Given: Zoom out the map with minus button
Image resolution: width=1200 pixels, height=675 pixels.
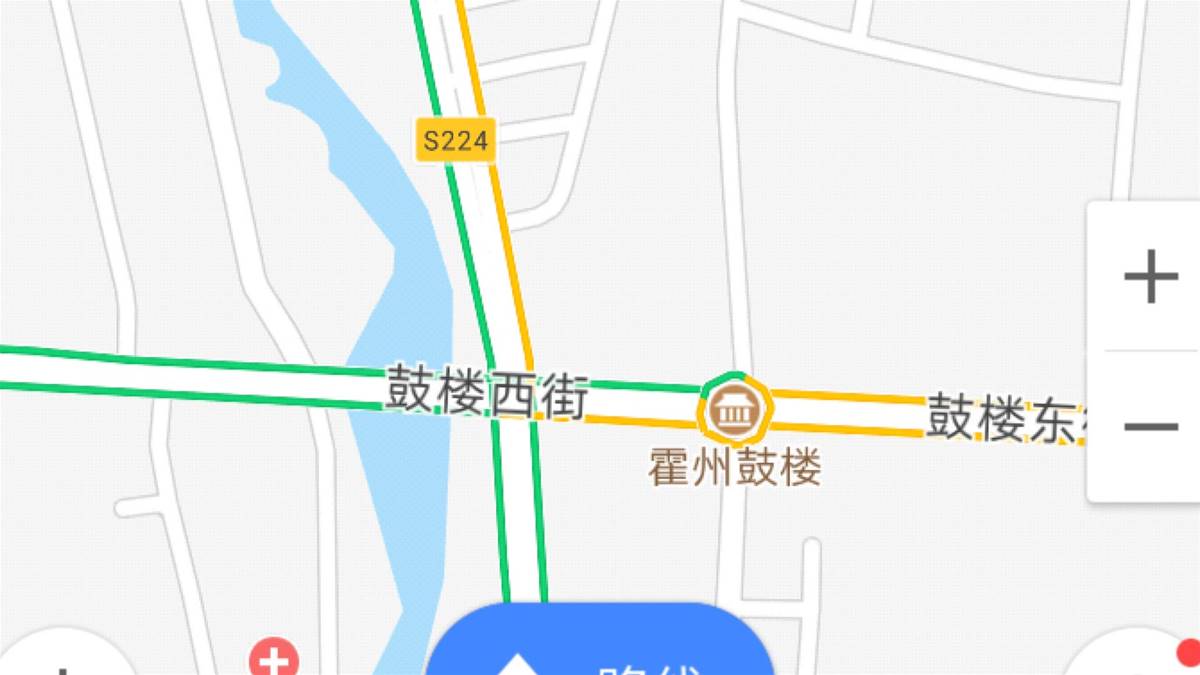Looking at the screenshot, I should (x=1150, y=428).
